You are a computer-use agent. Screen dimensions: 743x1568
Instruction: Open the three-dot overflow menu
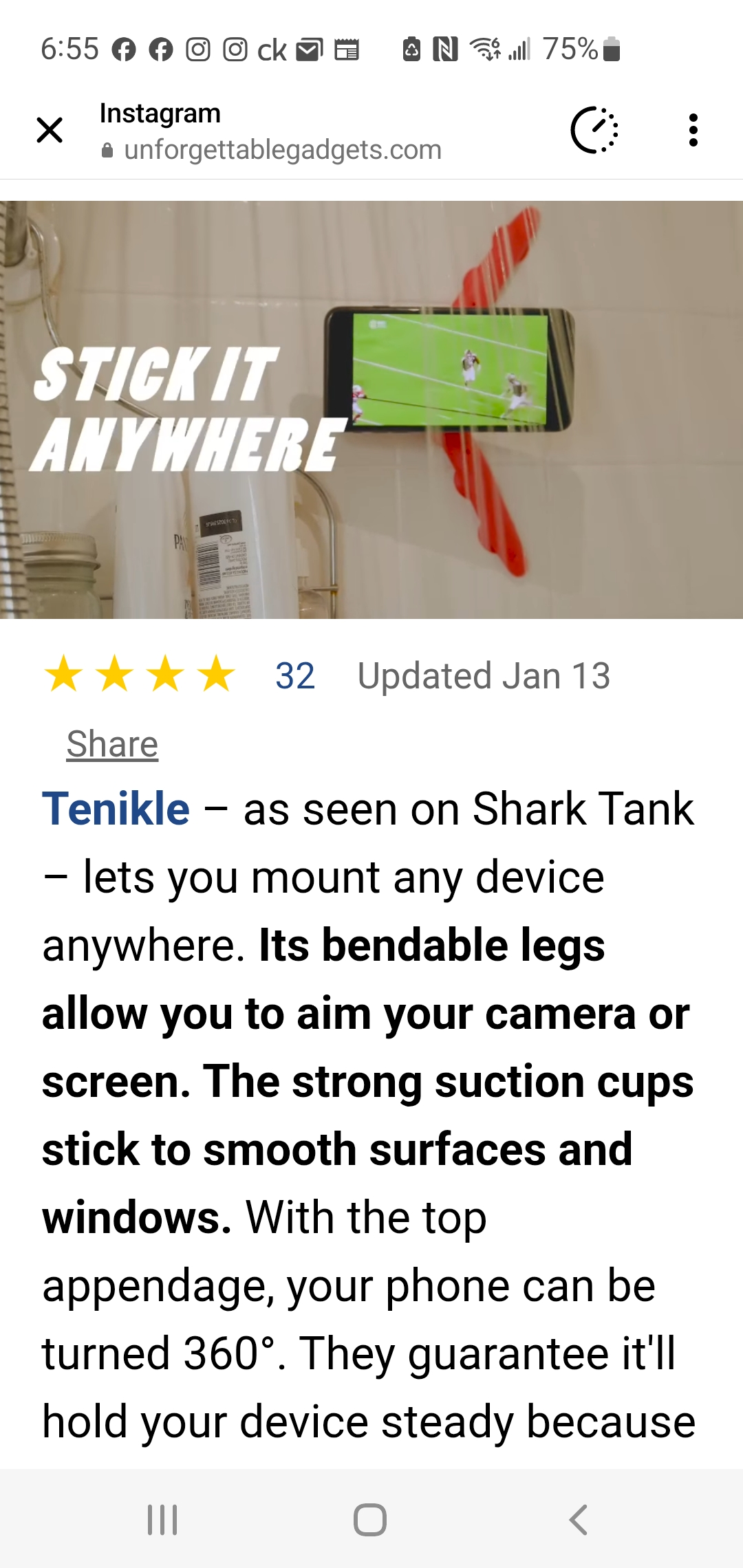click(x=693, y=130)
